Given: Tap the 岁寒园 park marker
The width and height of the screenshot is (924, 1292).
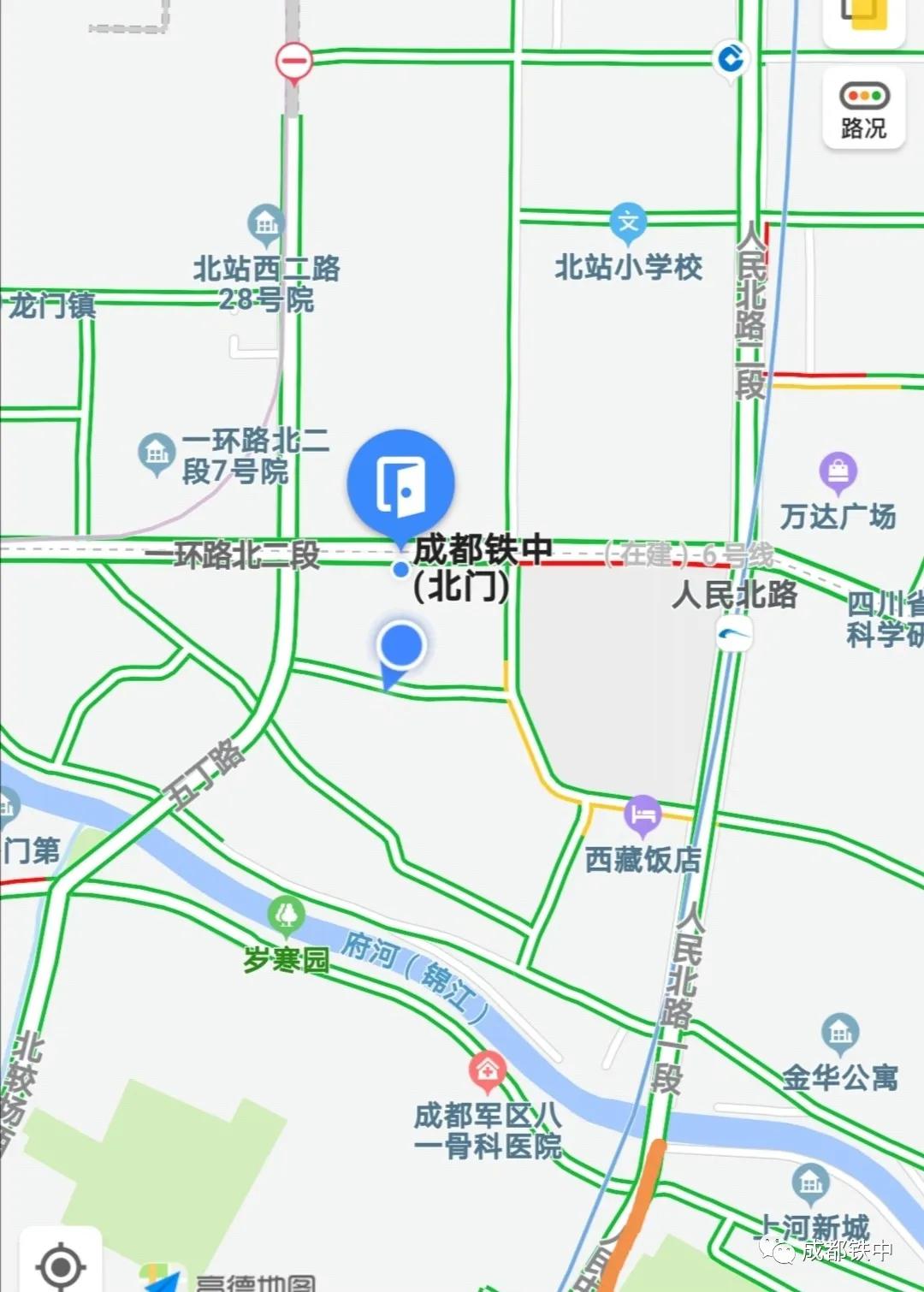Looking at the screenshot, I should click(x=287, y=915).
